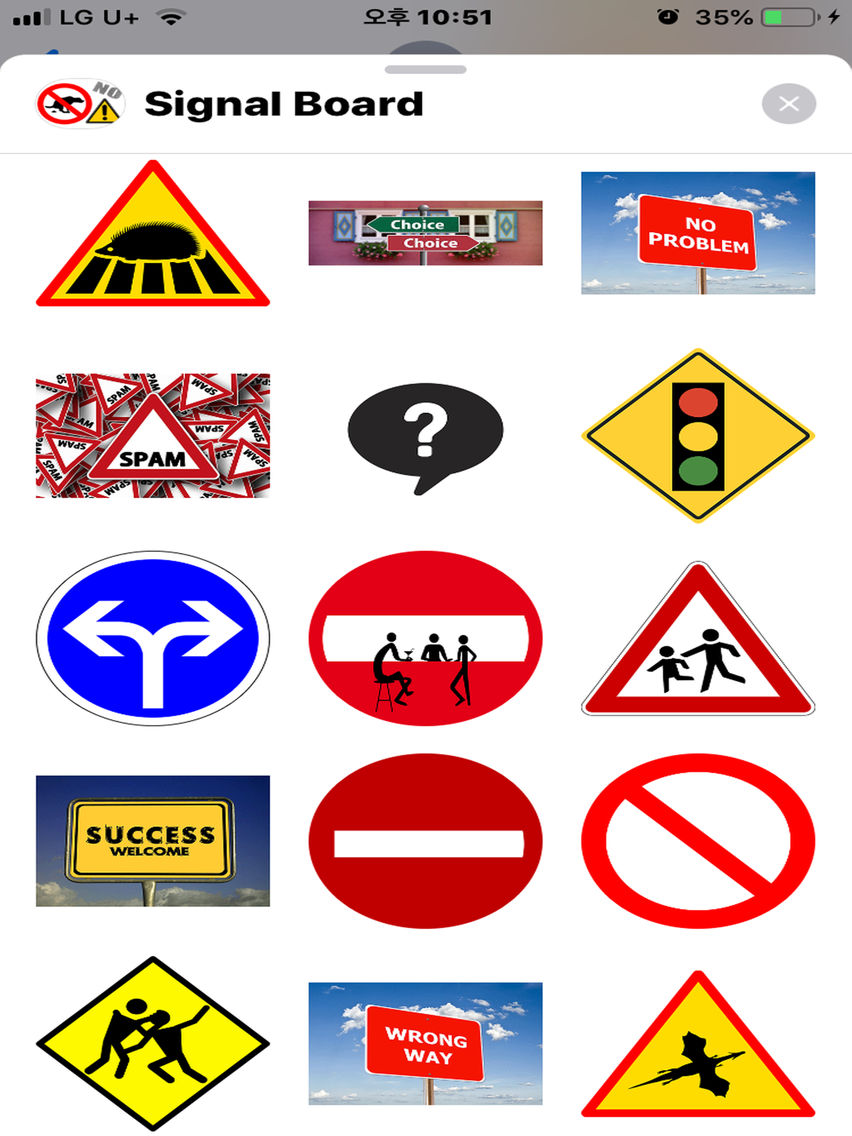This screenshot has height=1136, width=852.
Task: Choose the red prohibition slash circle sticker
Action: [697, 840]
